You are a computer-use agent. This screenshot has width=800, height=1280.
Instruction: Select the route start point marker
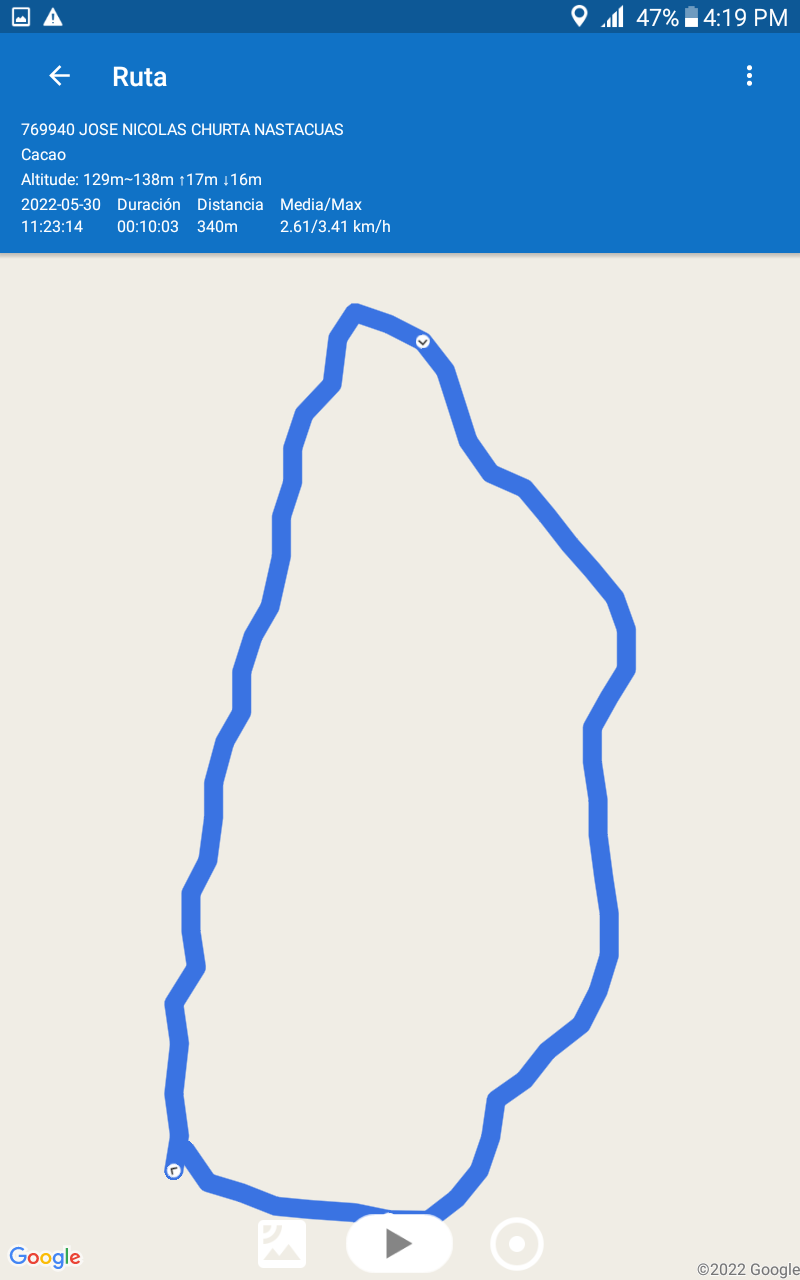[173, 1170]
